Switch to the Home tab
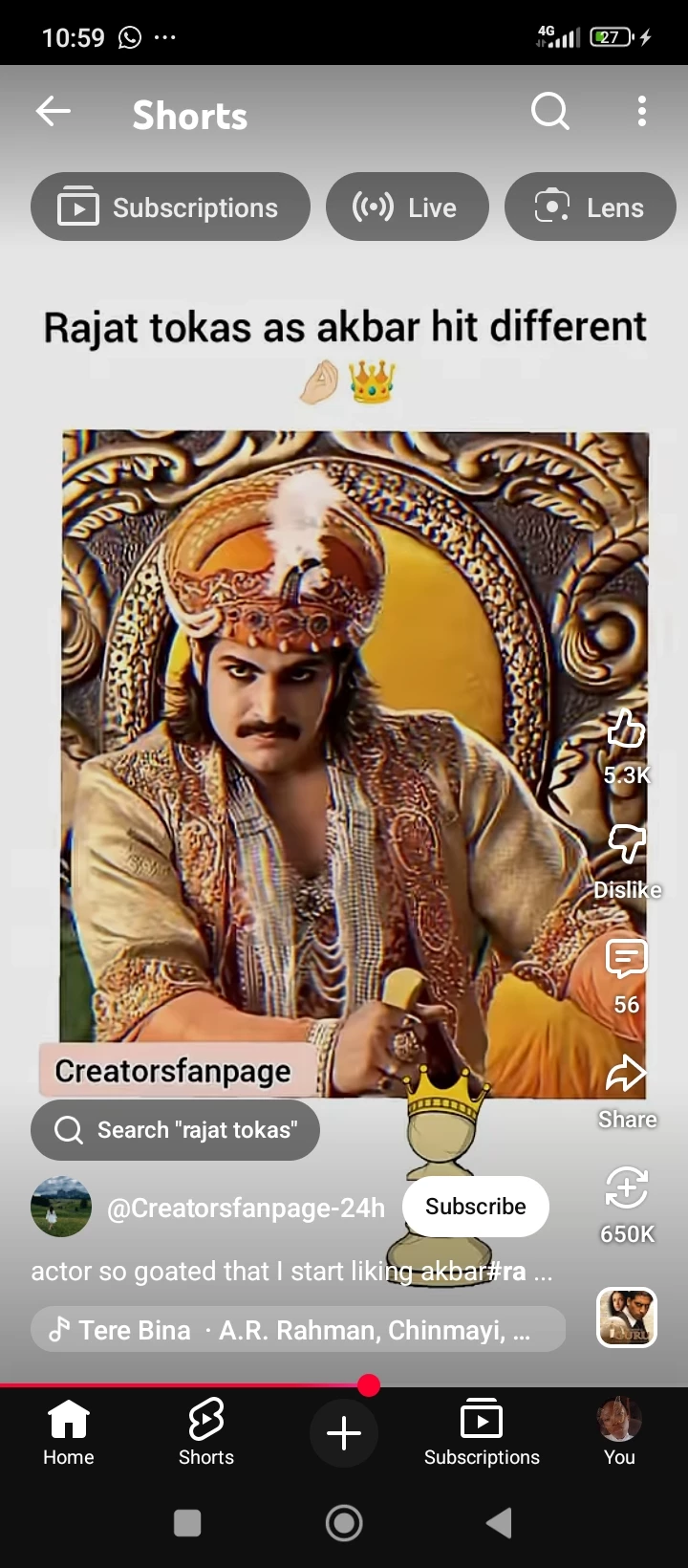 69,1432
